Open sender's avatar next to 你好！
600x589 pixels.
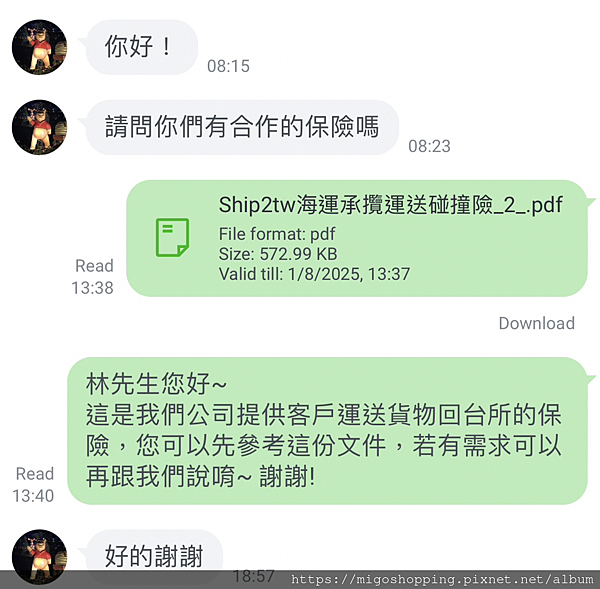tap(39, 47)
